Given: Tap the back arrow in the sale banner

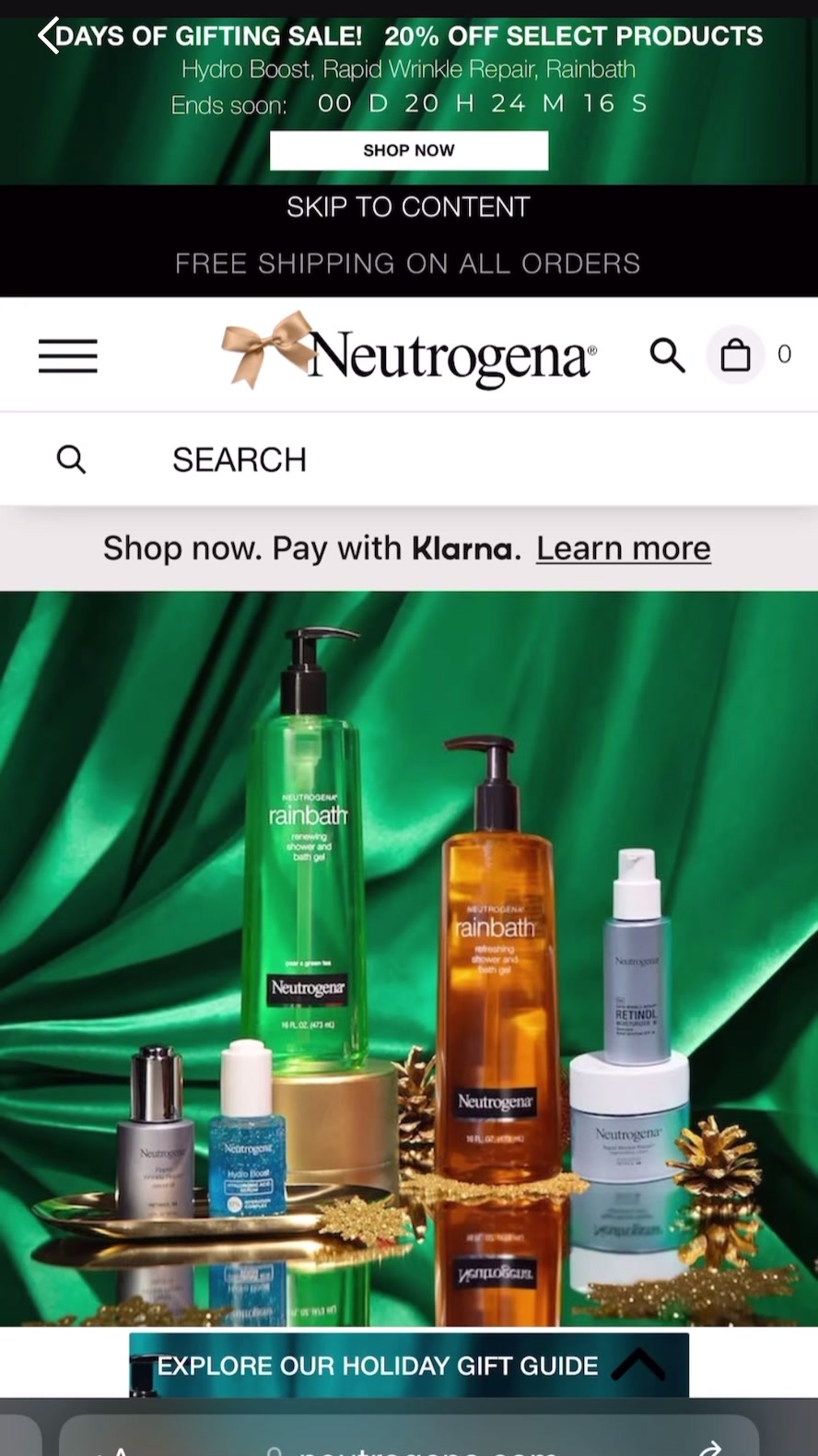Looking at the screenshot, I should click(48, 36).
